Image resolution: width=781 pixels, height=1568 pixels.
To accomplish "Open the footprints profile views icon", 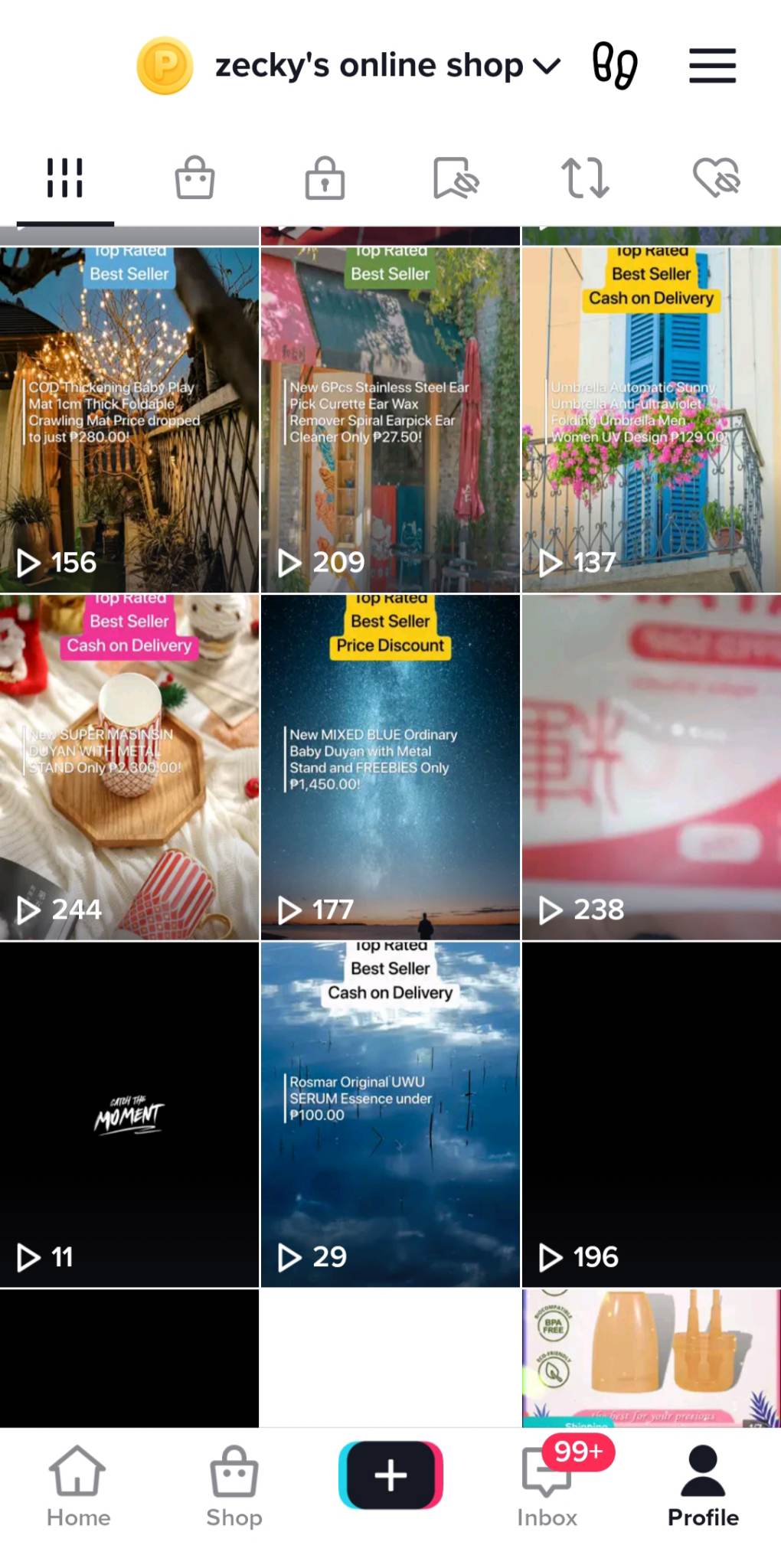I will click(614, 66).
